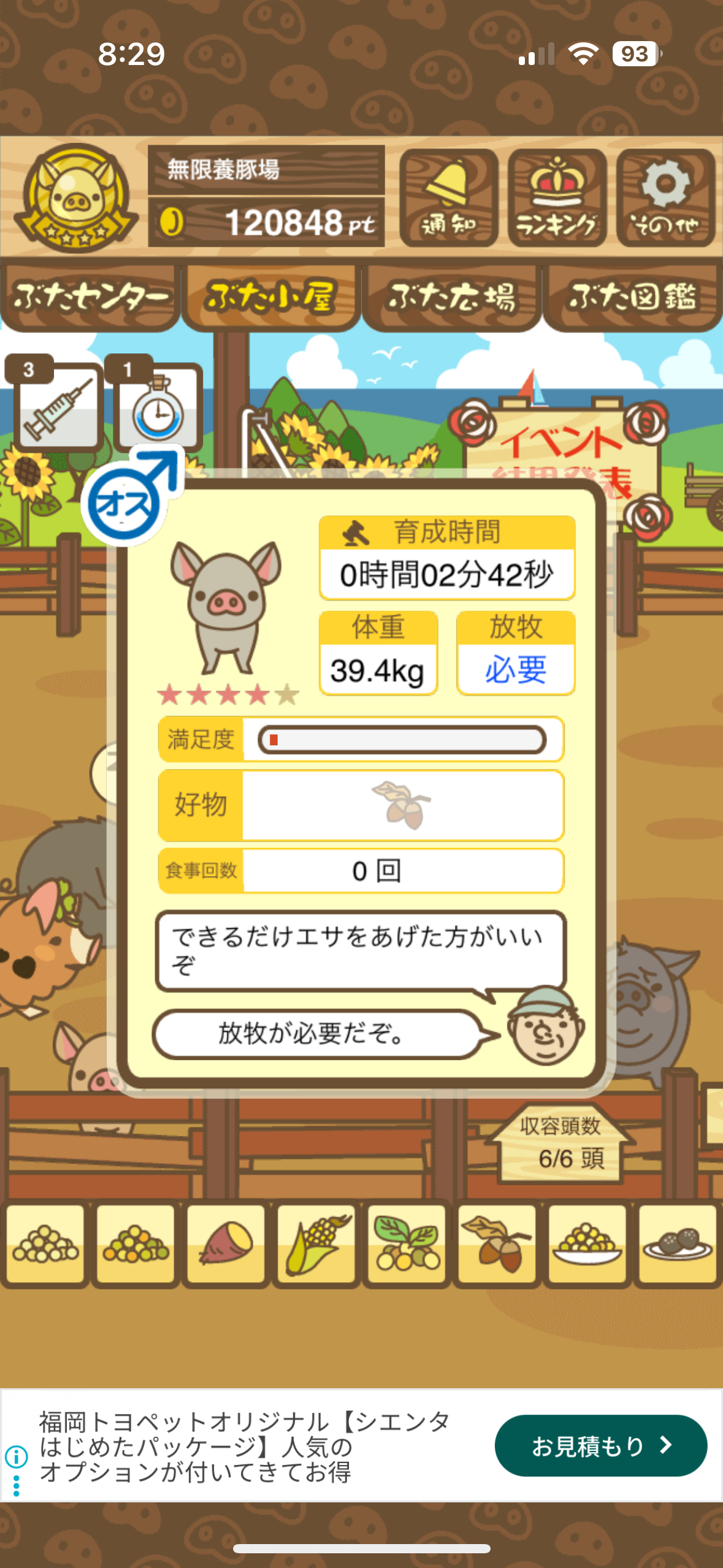Screen dimensions: 723x1568
Task: Open the その他 settings gear
Action: 665,198
